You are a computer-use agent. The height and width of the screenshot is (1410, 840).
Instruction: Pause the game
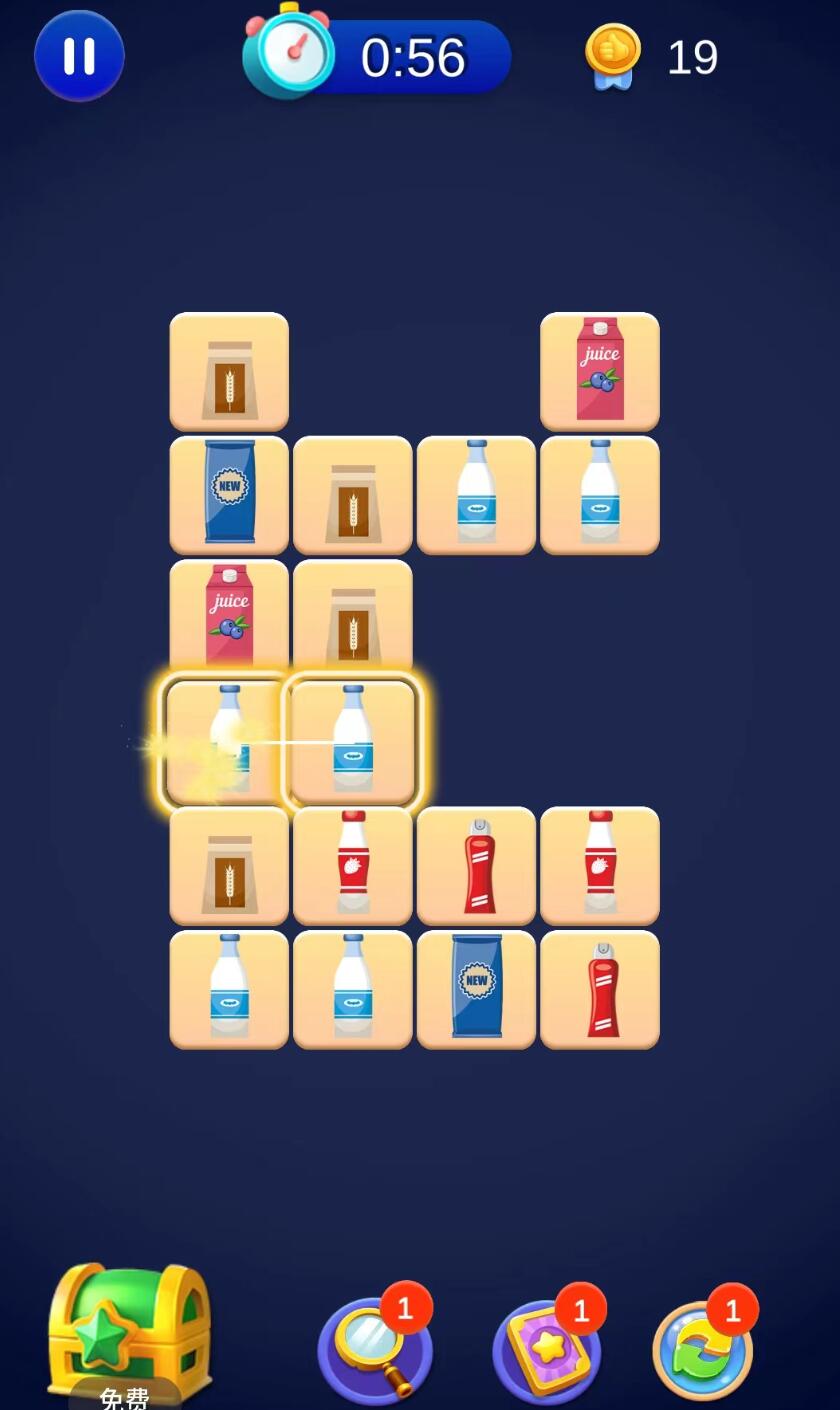[79, 56]
